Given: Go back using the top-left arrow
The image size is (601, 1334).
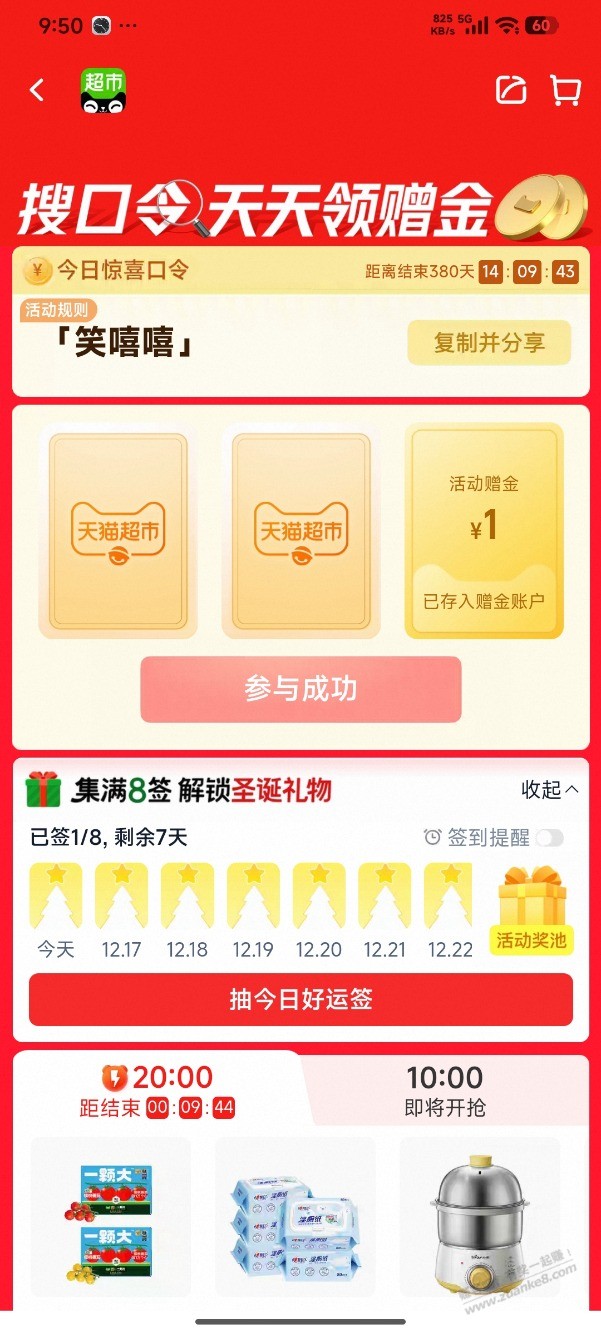Looking at the screenshot, I should (x=37, y=91).
